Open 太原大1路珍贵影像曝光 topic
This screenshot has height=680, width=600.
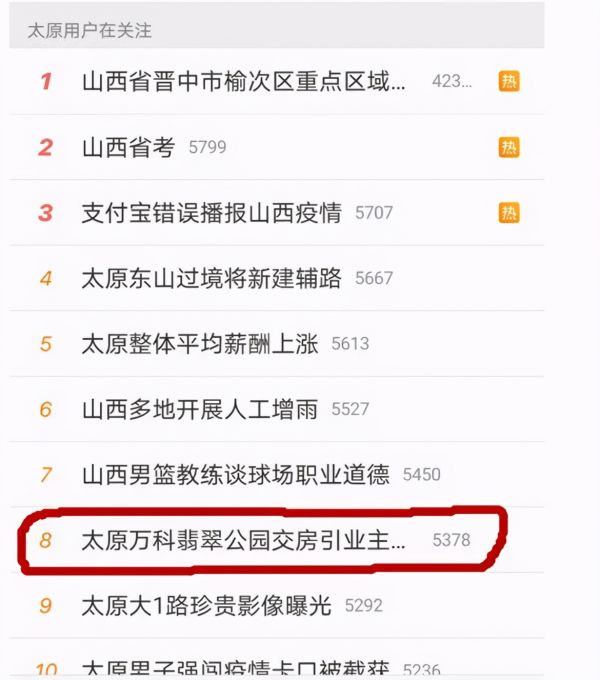tap(205, 605)
